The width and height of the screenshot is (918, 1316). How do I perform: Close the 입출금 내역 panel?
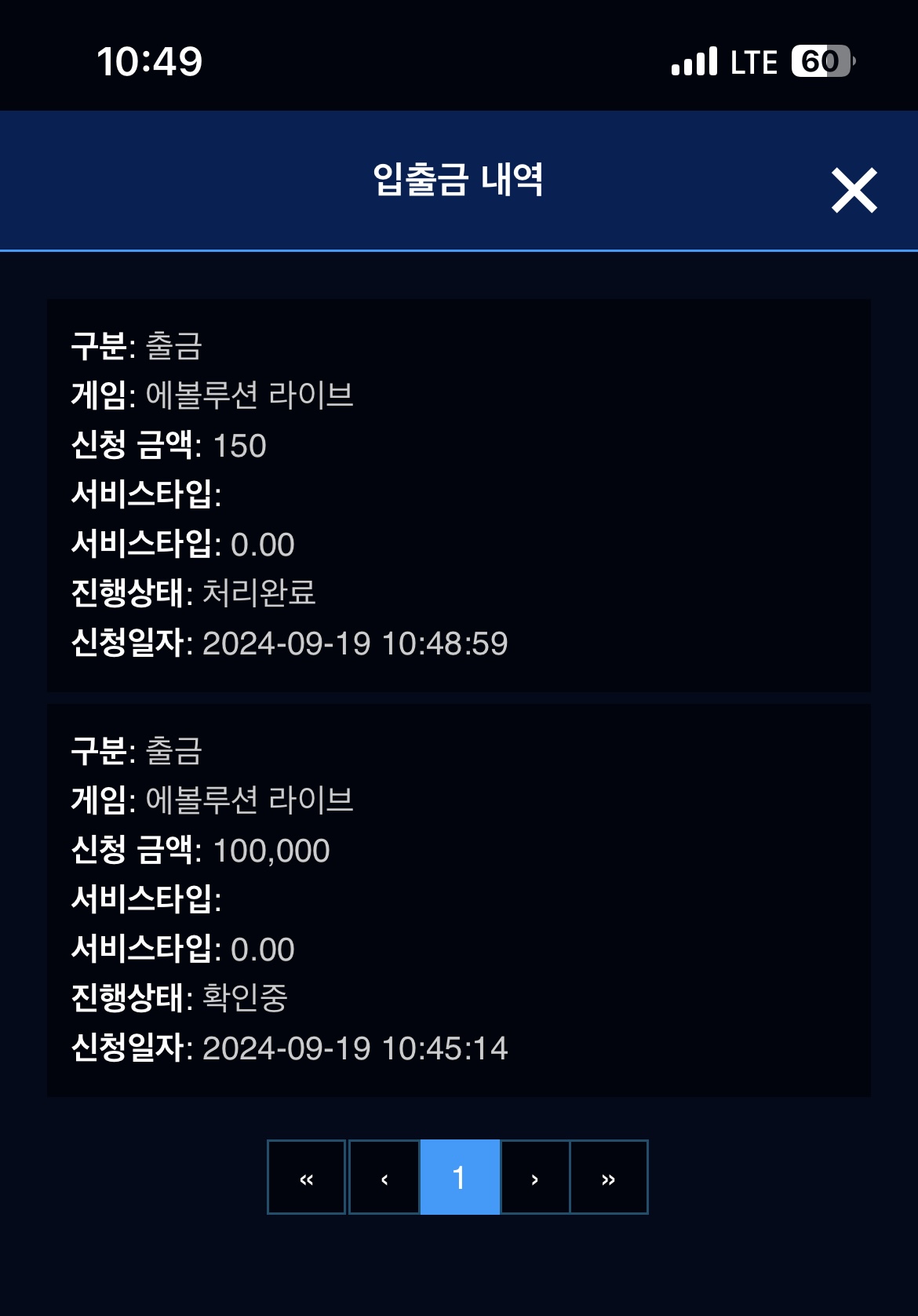tap(854, 190)
